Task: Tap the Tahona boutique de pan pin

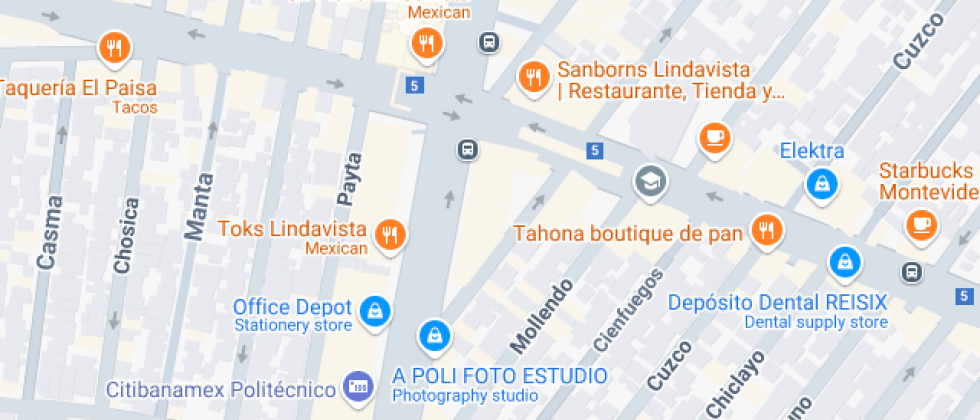Action: (x=767, y=230)
